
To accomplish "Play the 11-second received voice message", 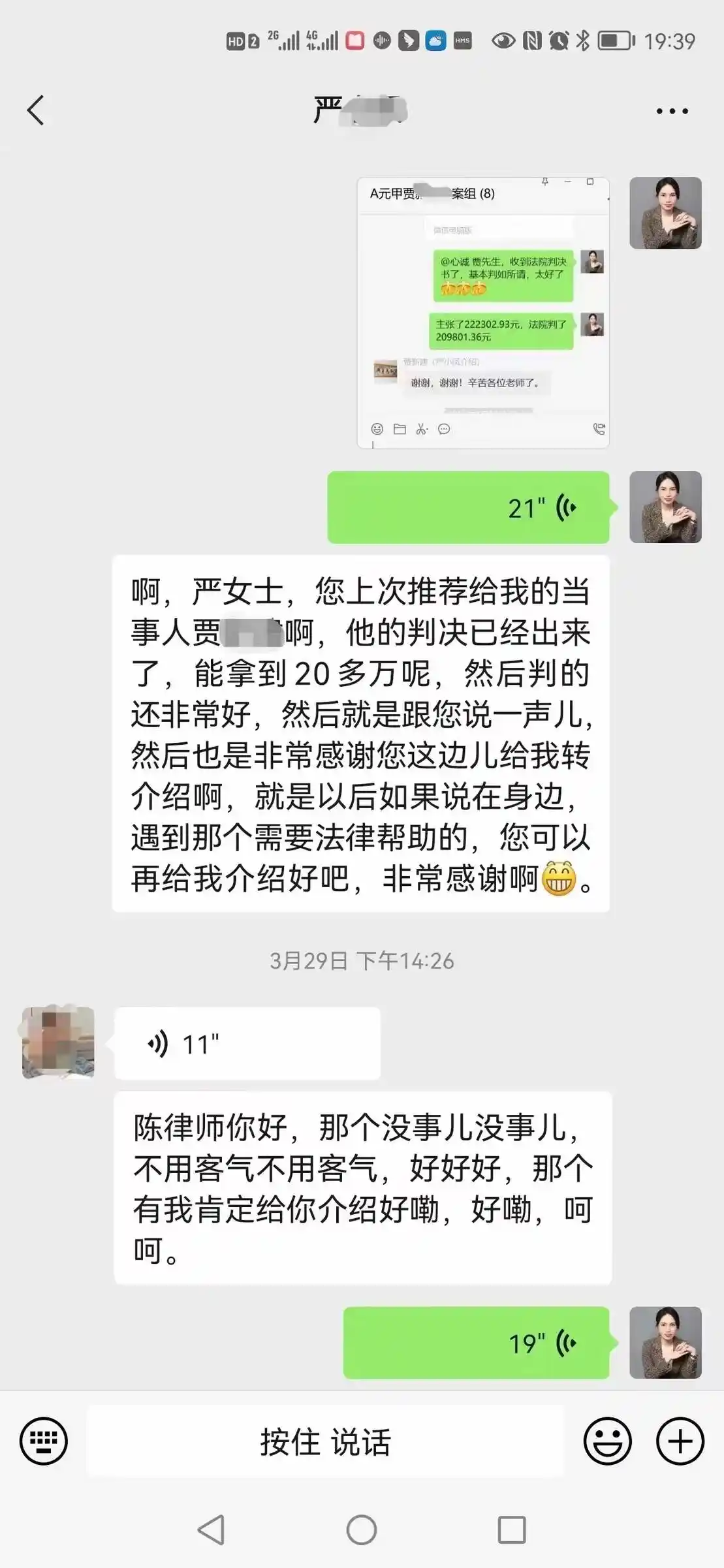I will click(247, 1044).
